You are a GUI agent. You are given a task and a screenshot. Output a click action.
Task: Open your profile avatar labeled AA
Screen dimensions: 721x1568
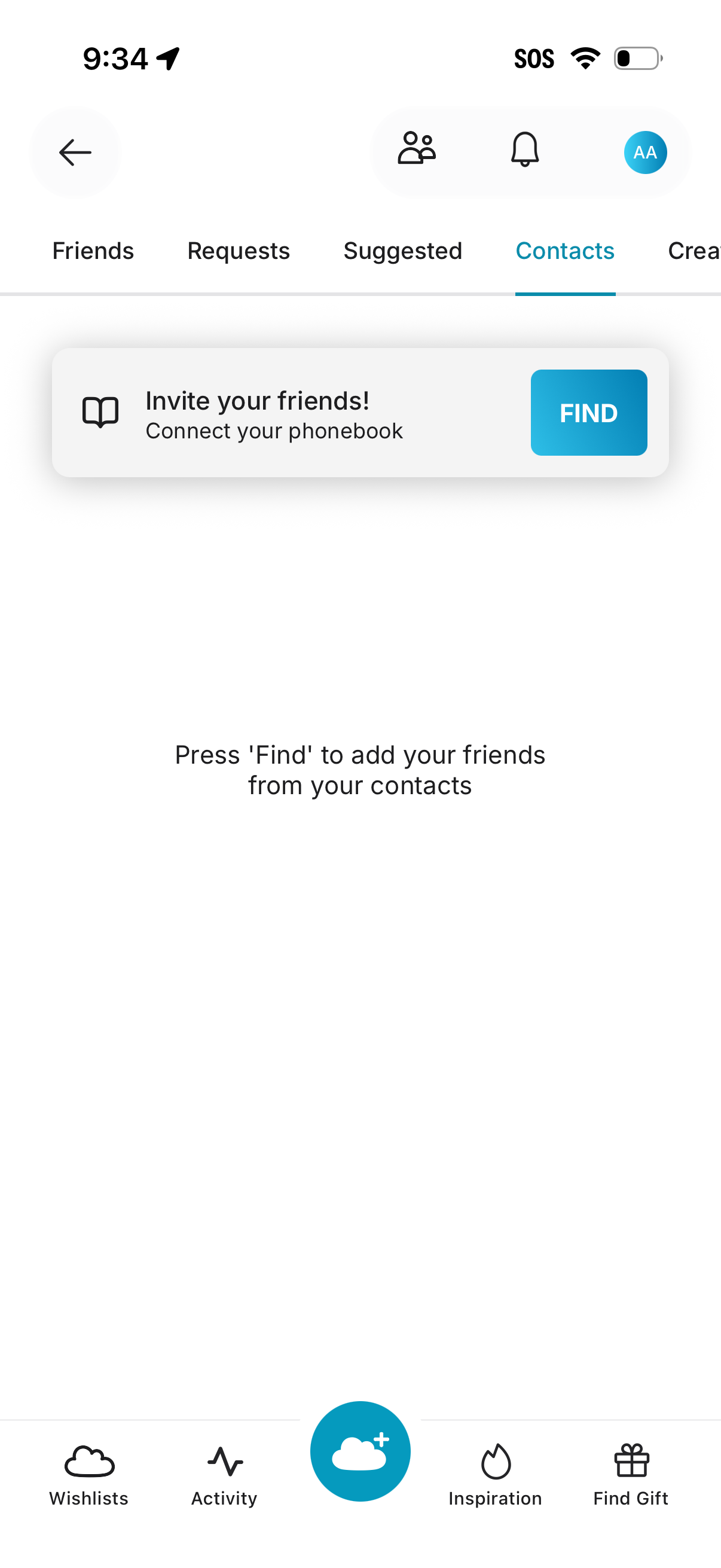[x=645, y=152]
